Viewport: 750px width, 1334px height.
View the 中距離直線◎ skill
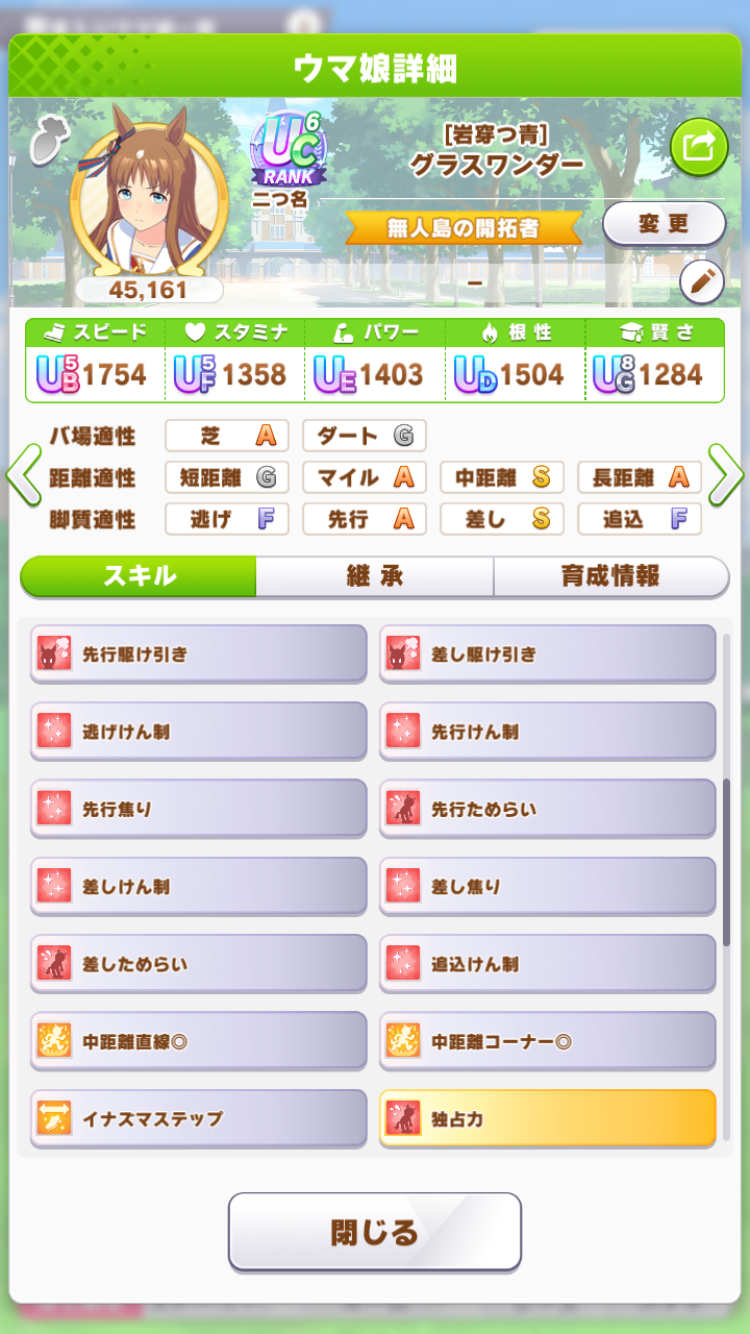click(198, 1042)
